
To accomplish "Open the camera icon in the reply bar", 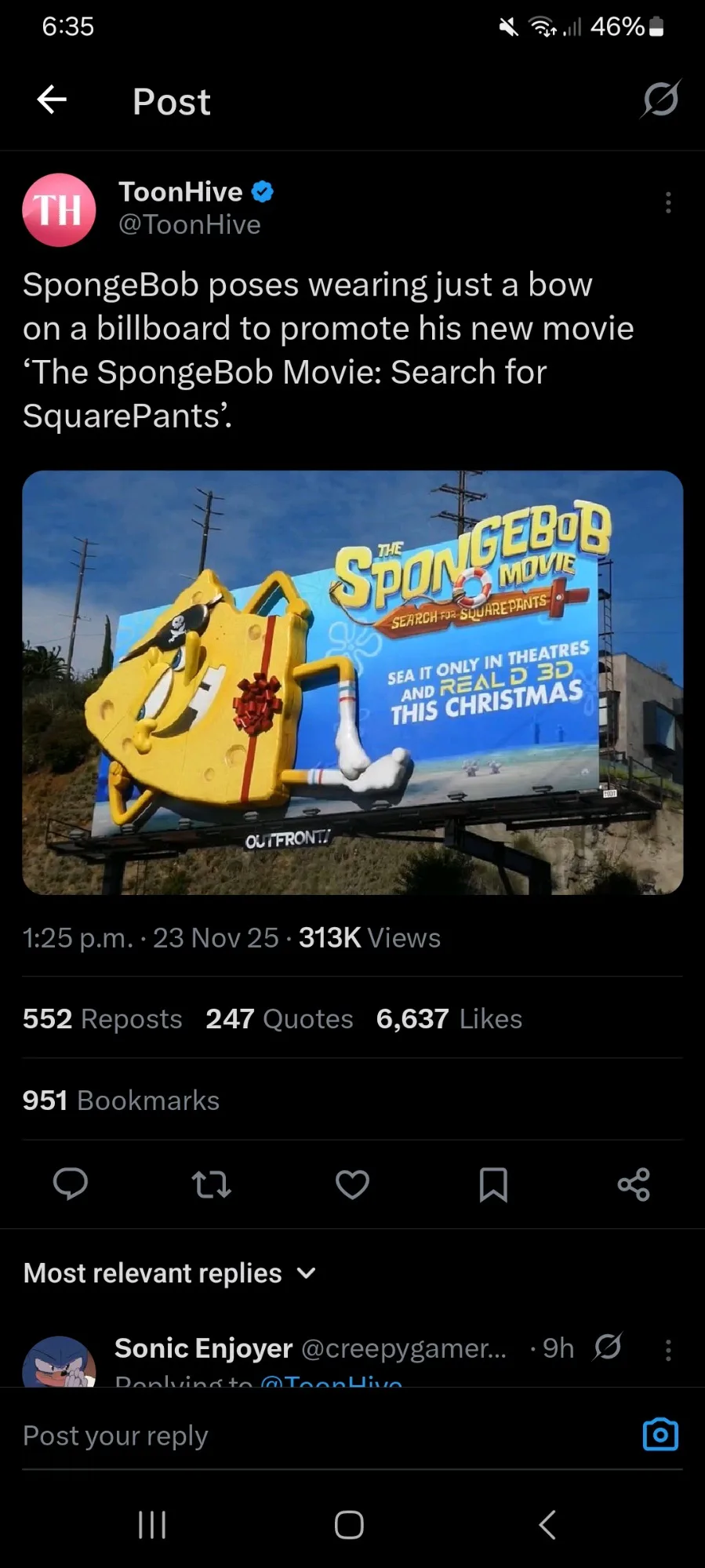I will 660,1434.
